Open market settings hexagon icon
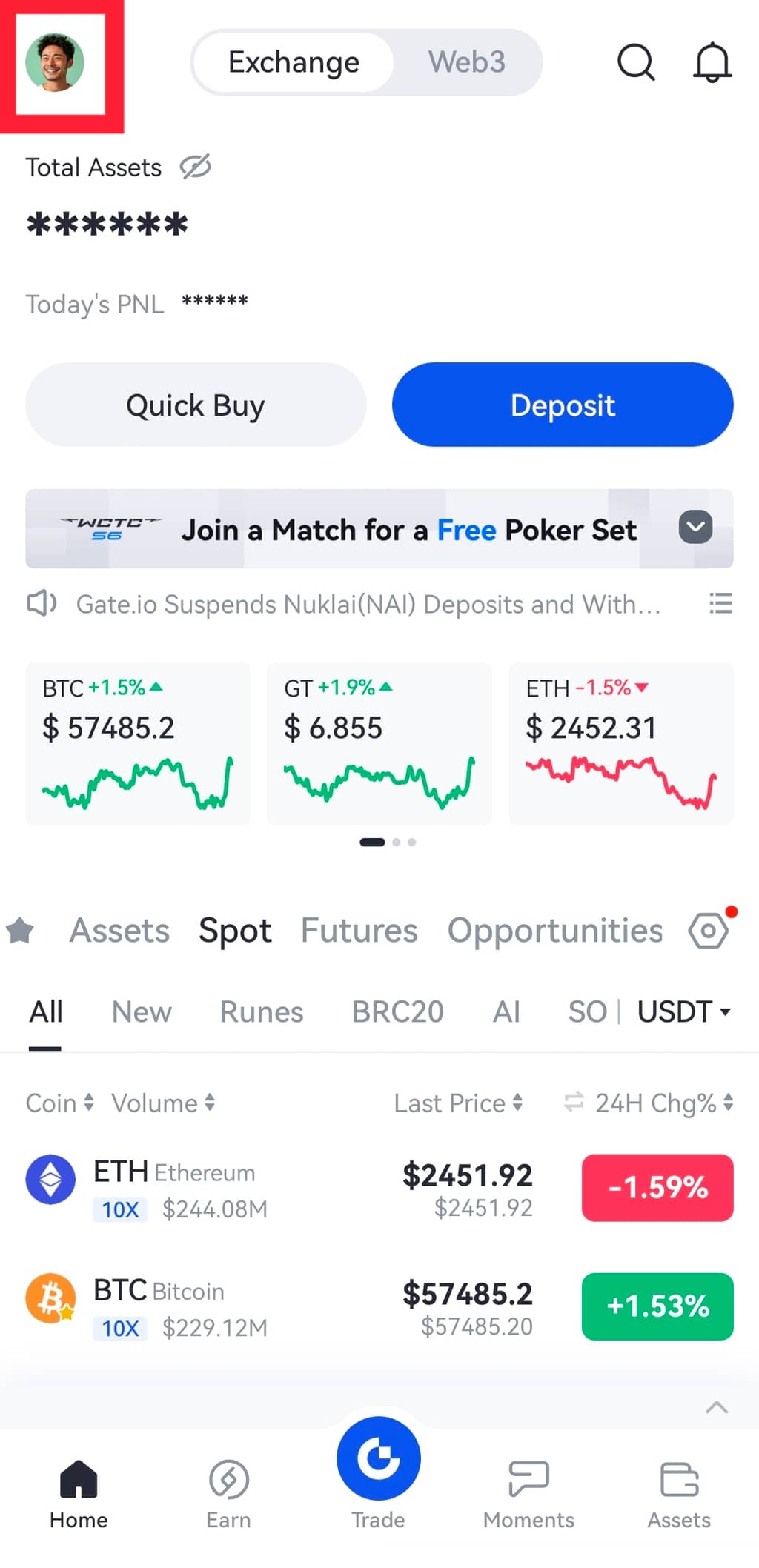This screenshot has height=1568, width=759. [709, 930]
